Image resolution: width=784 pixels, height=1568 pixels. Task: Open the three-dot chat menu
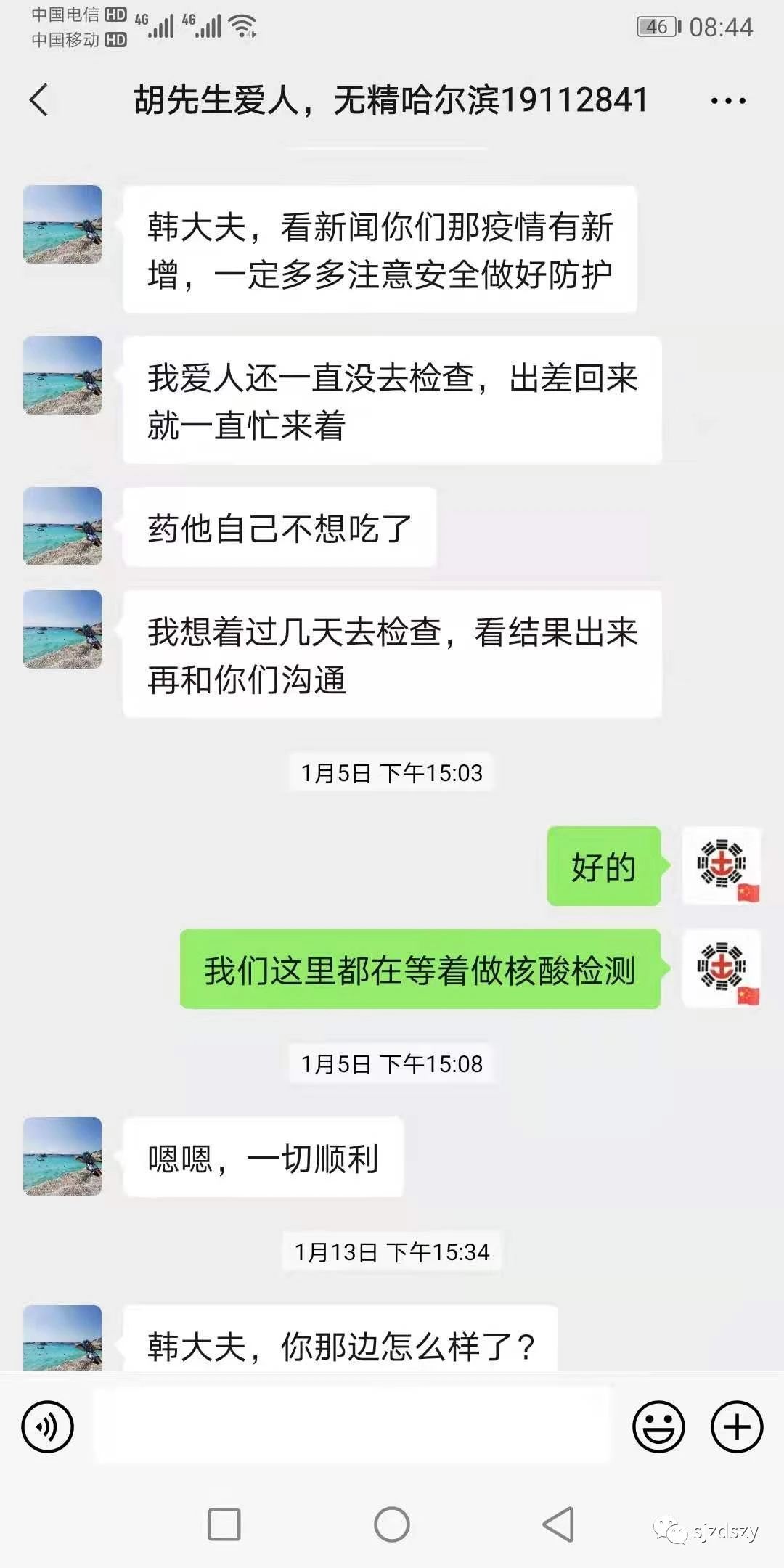pos(728,101)
